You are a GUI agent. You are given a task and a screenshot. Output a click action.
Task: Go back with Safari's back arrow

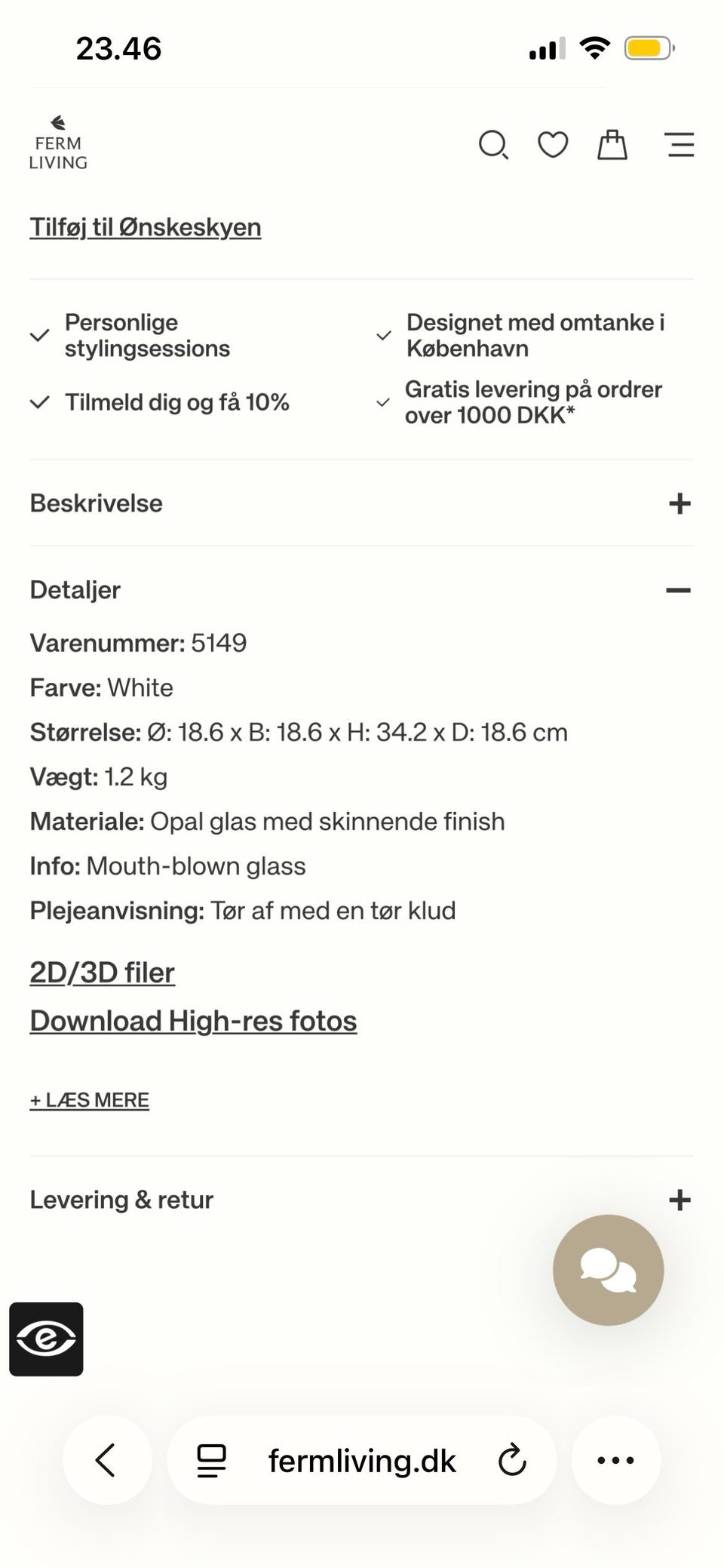pyautogui.click(x=106, y=1460)
